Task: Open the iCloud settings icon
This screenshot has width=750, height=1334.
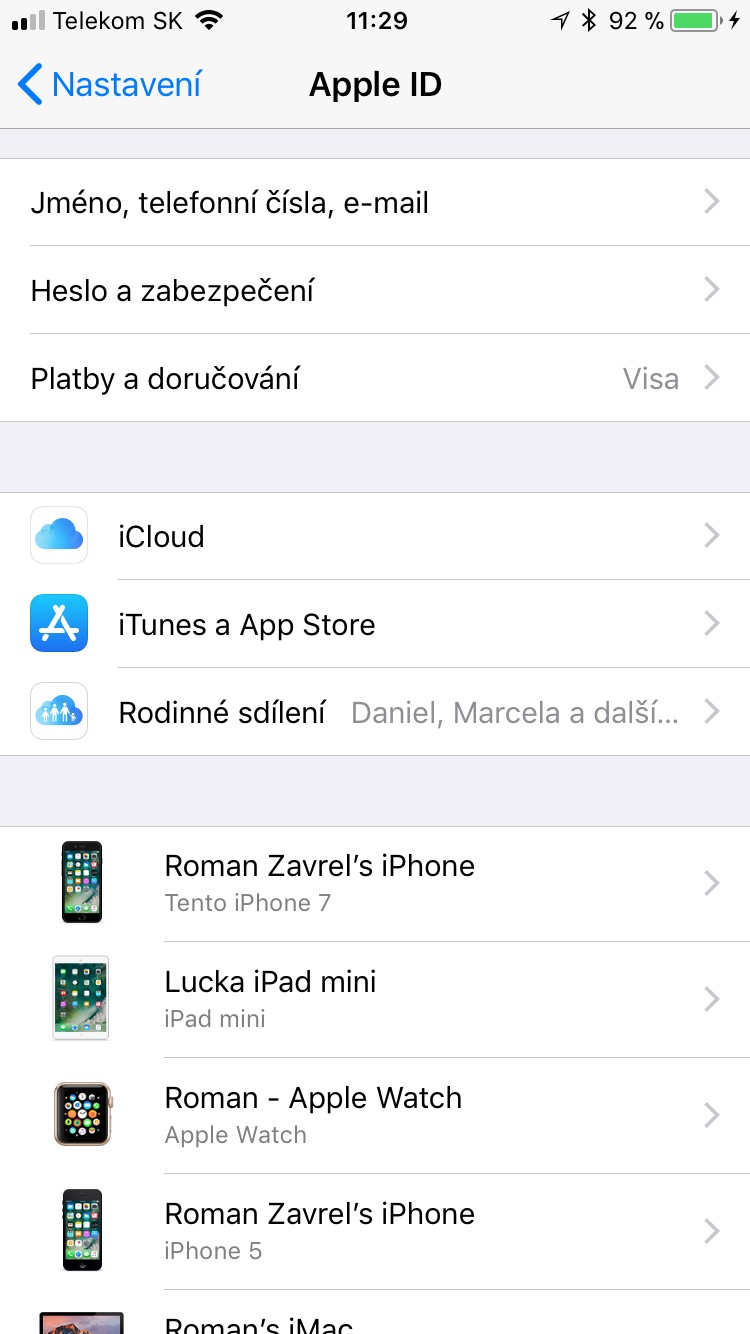Action: tap(58, 536)
